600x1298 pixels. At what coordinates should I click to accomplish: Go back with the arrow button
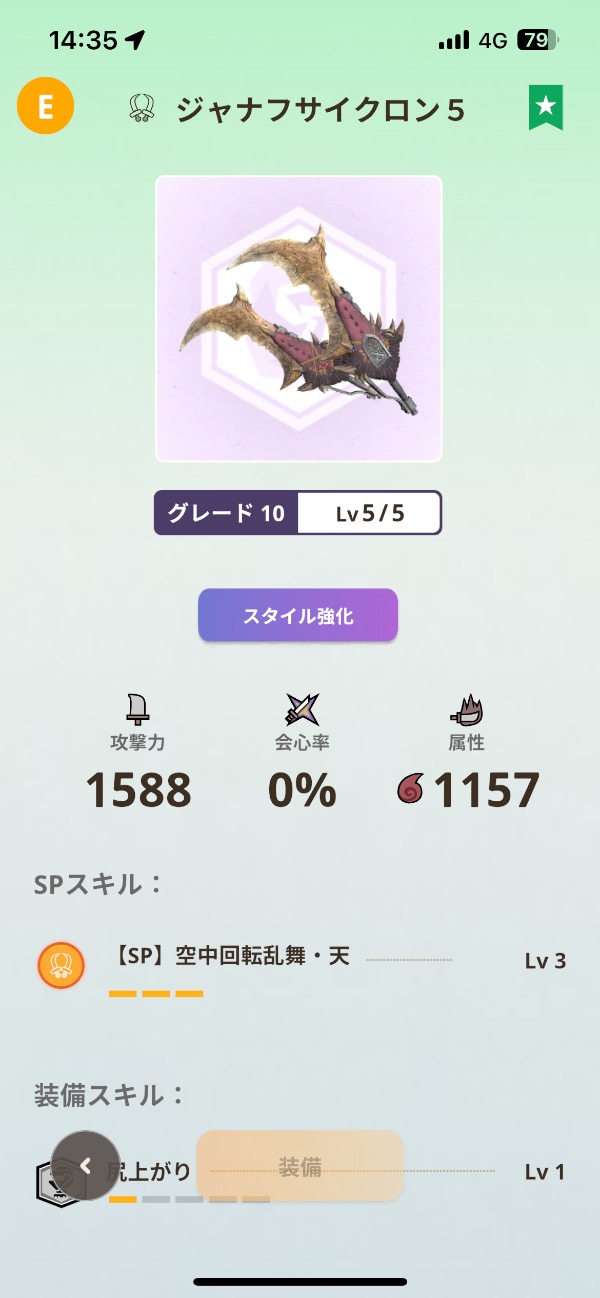pyautogui.click(x=86, y=1165)
